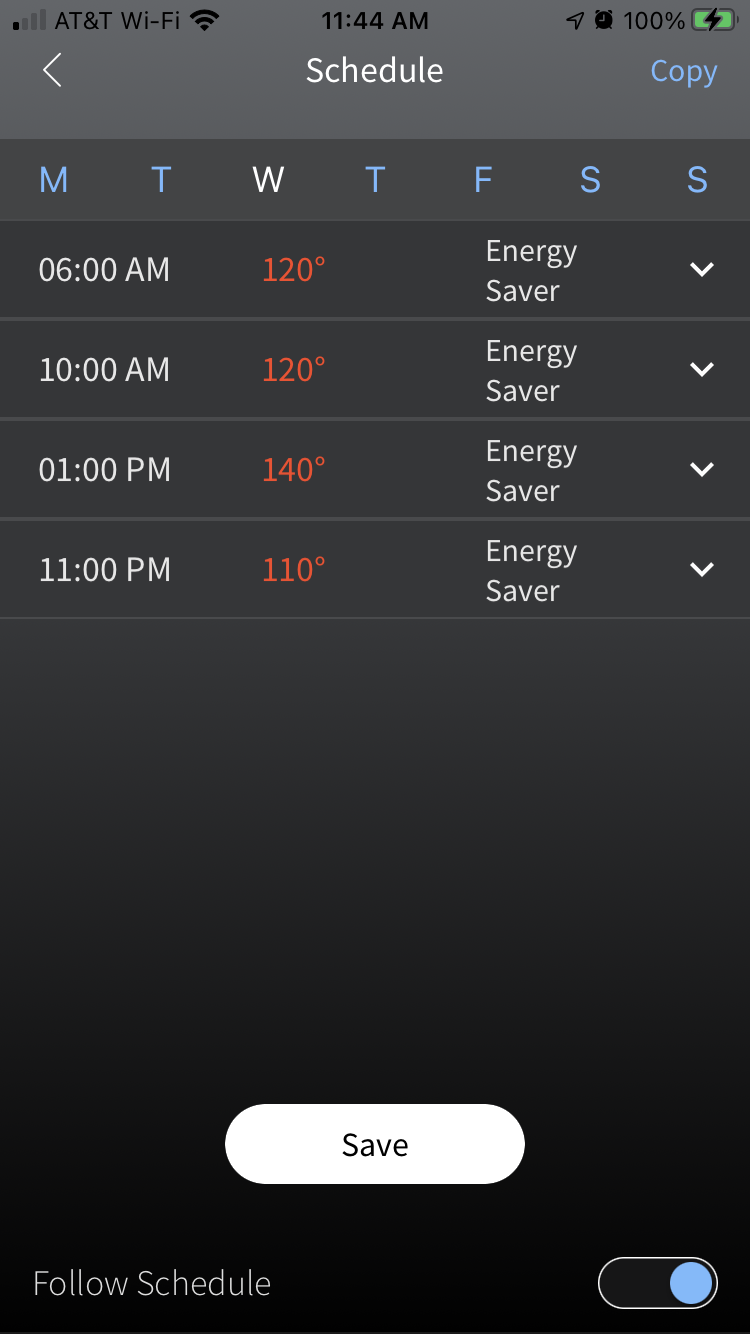Switch to the Friday schedule
Image resolution: width=750 pixels, height=1334 pixels.
pos(482,180)
